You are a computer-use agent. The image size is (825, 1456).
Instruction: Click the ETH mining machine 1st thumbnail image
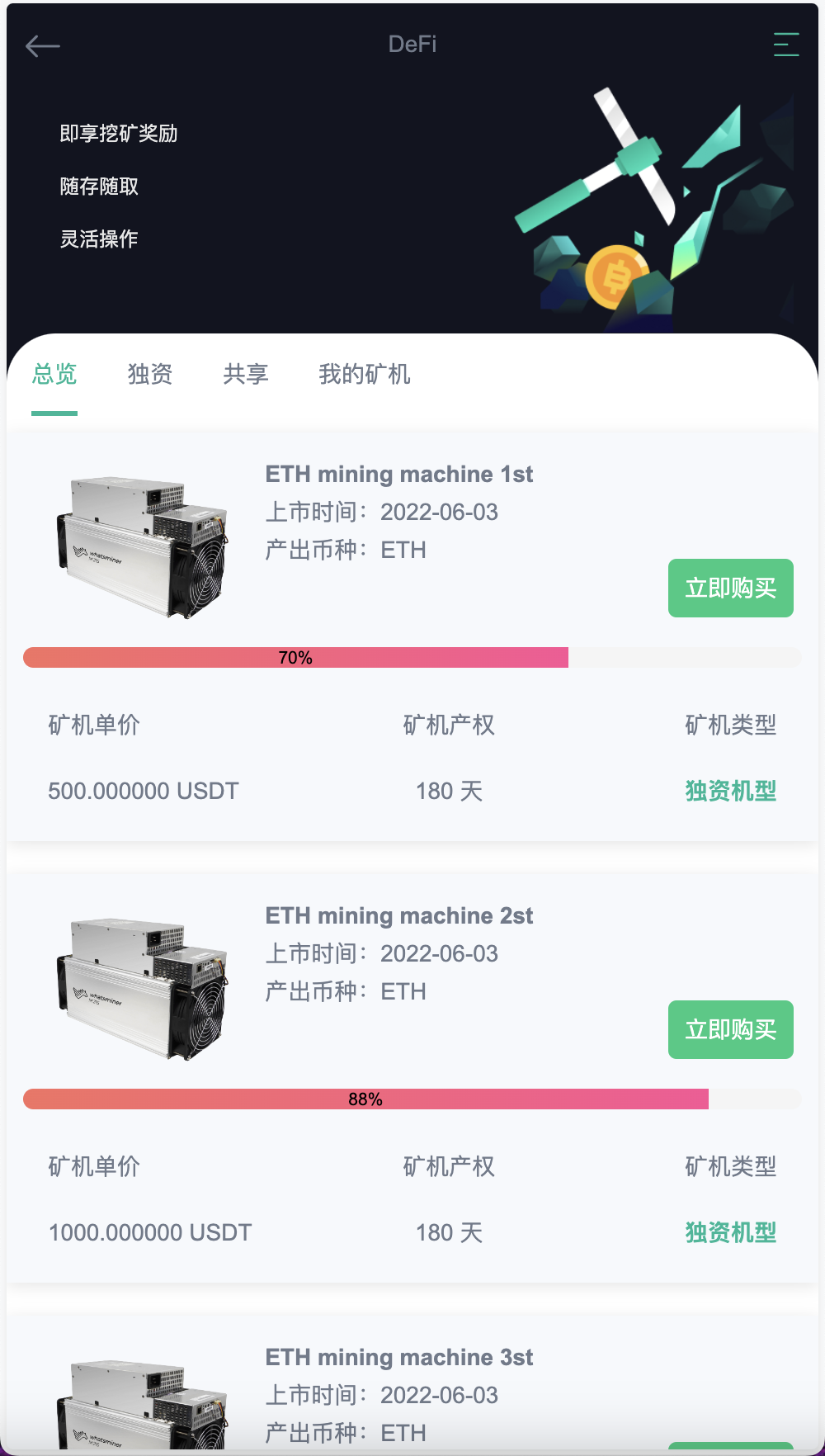tap(140, 545)
